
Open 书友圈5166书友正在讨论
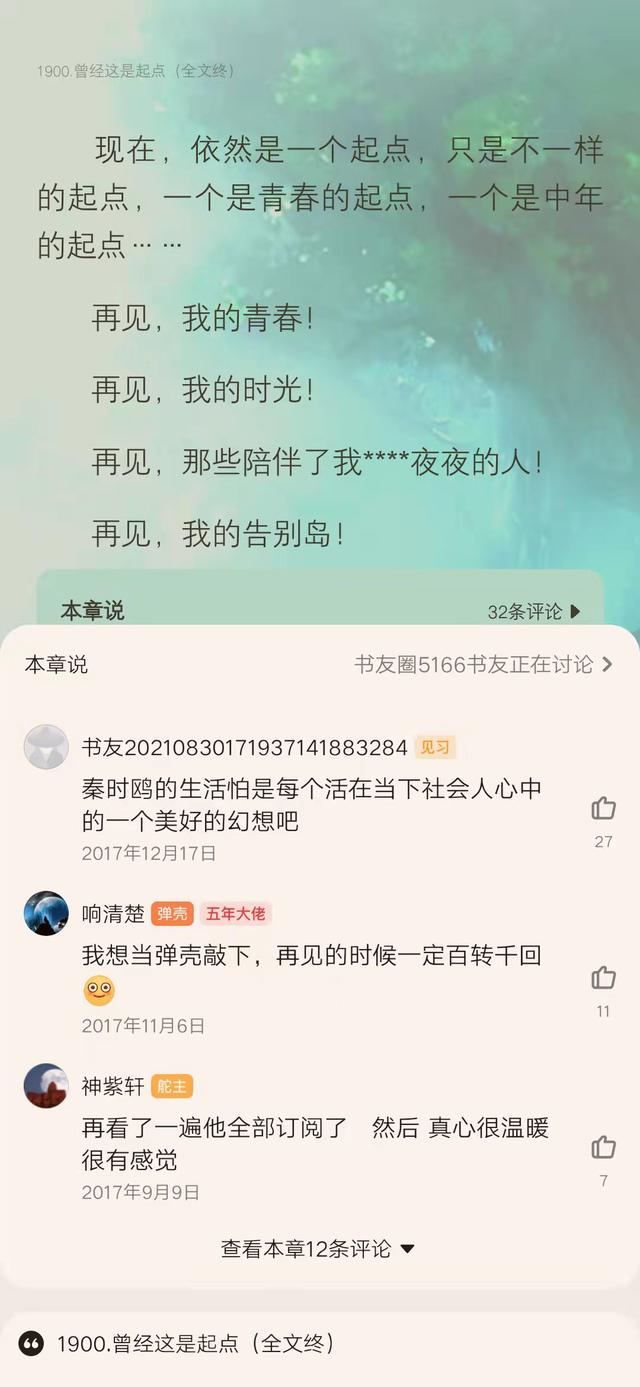click(483, 664)
